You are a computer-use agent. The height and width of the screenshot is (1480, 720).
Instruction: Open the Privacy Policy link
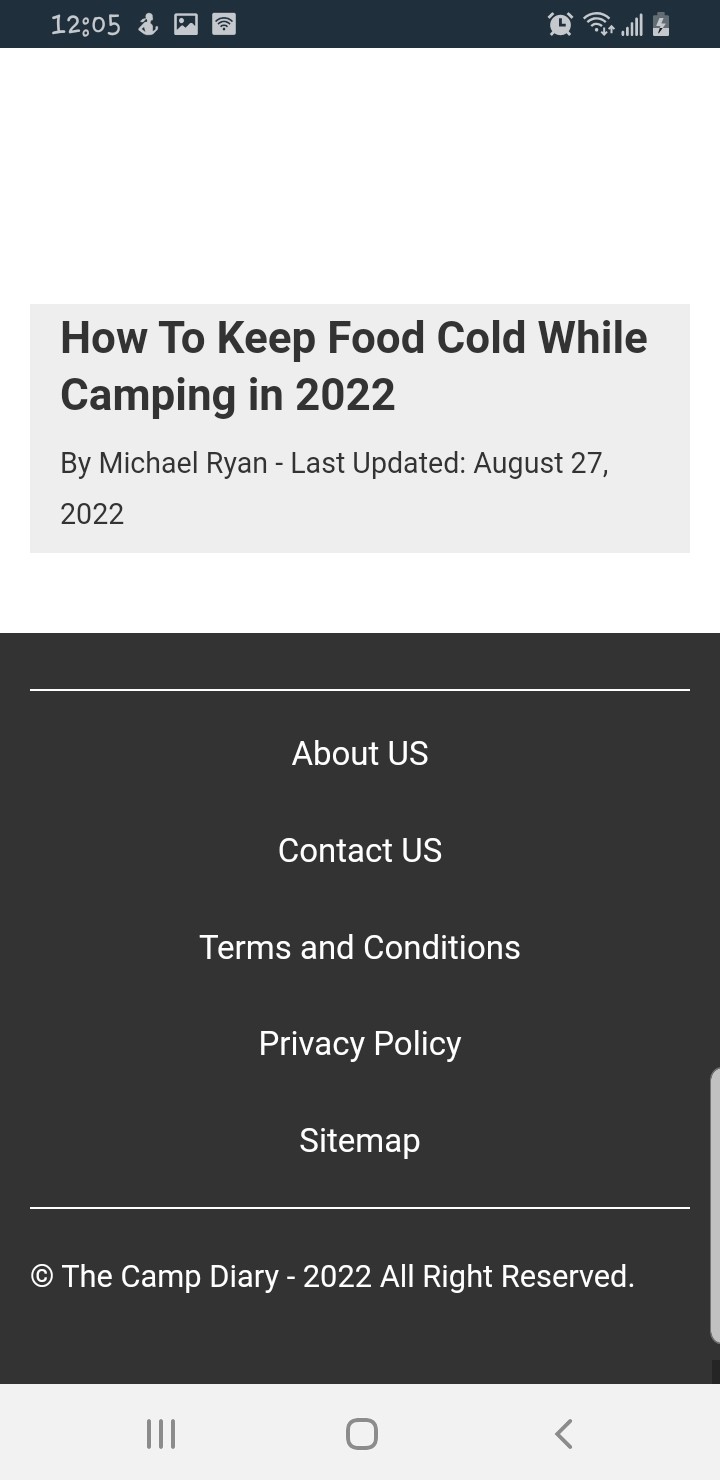[x=360, y=1043]
